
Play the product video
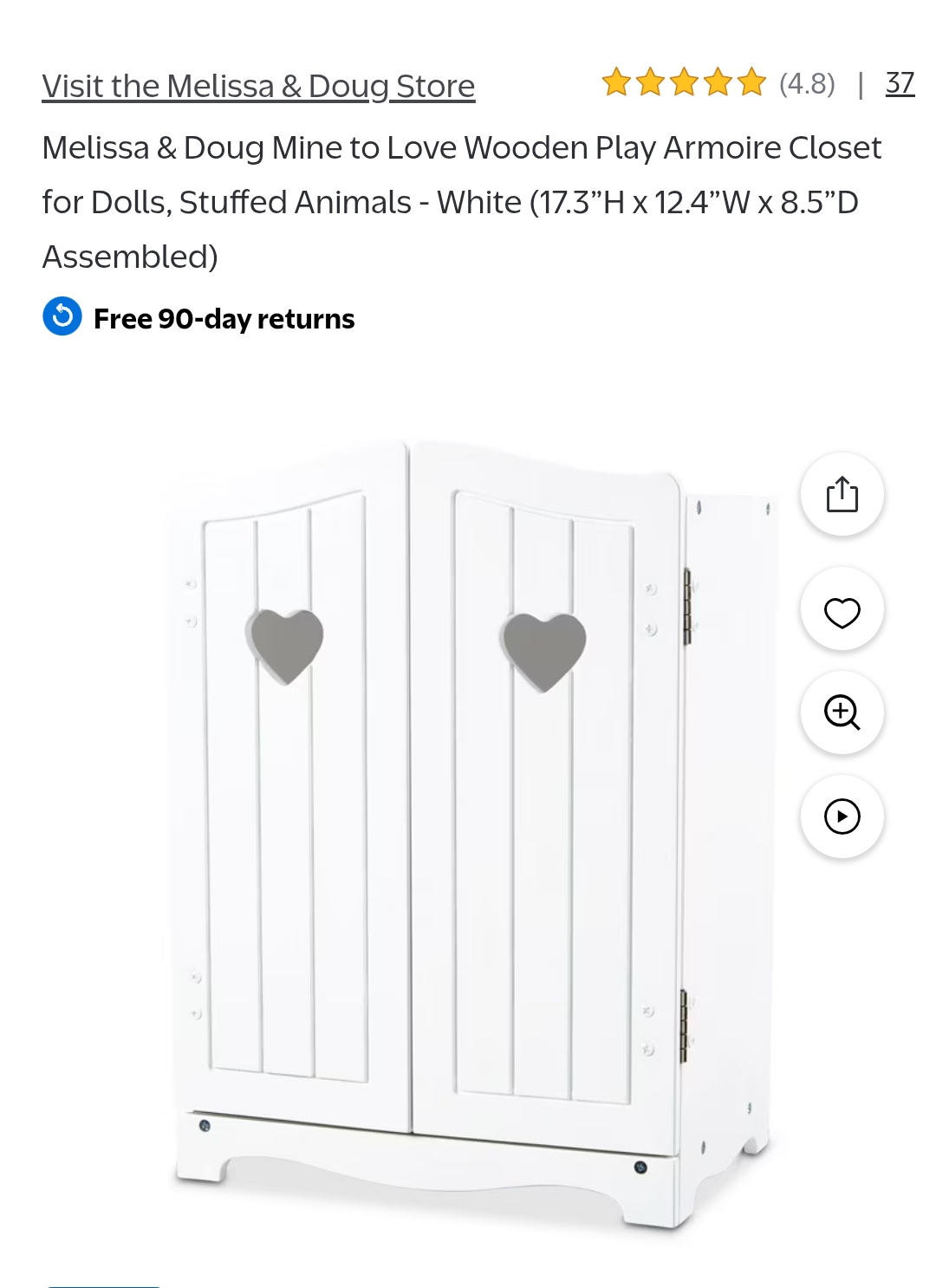pyautogui.click(x=842, y=816)
